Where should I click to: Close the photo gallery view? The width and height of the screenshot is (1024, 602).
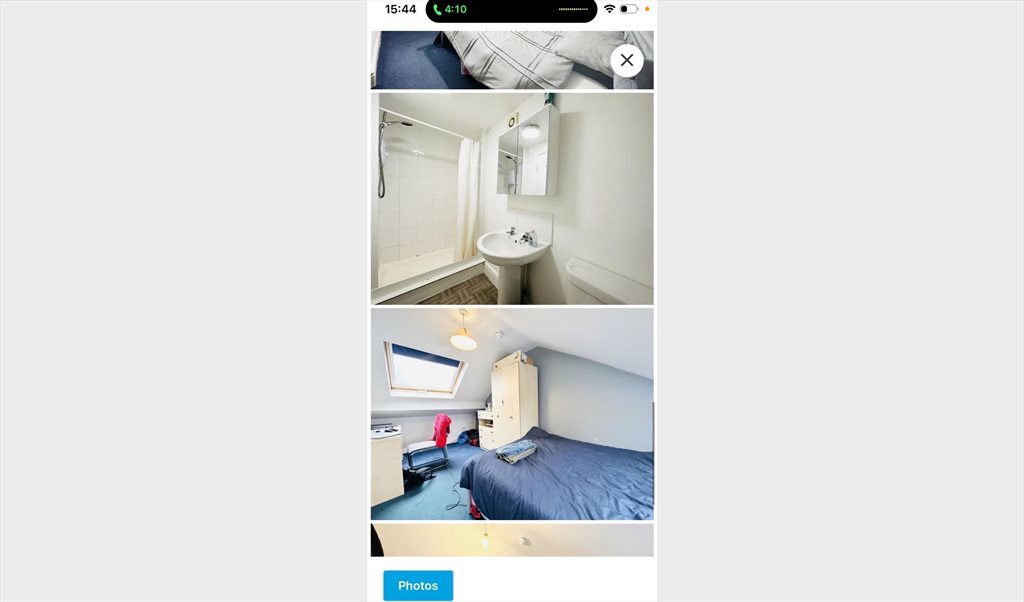pyautogui.click(x=627, y=61)
